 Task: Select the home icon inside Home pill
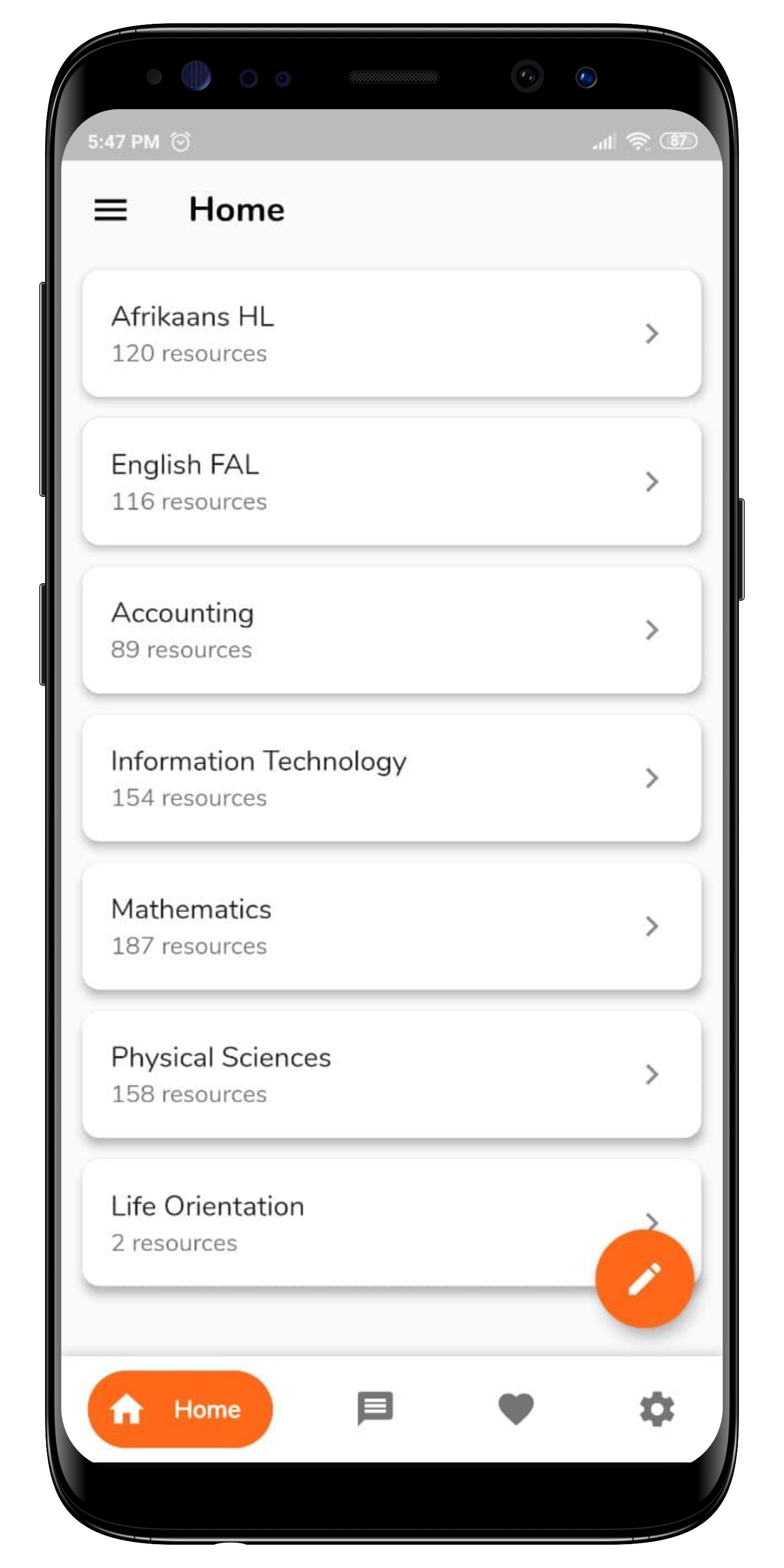128,1410
